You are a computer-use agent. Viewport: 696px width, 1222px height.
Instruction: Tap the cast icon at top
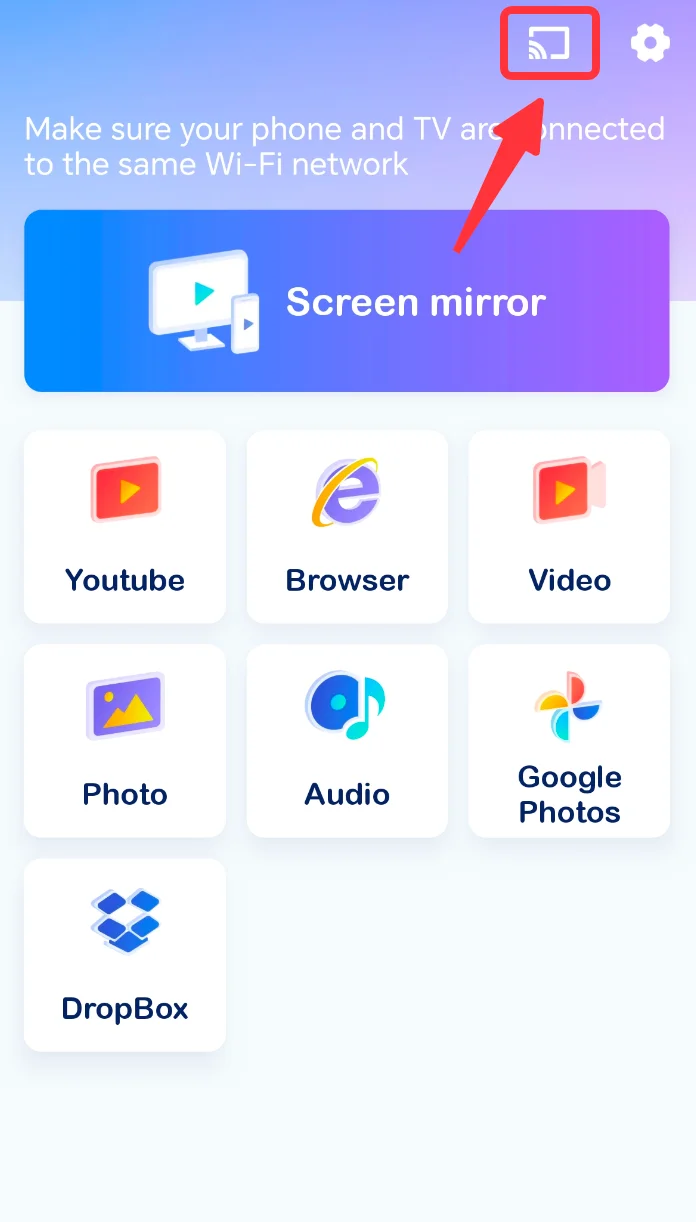549,44
